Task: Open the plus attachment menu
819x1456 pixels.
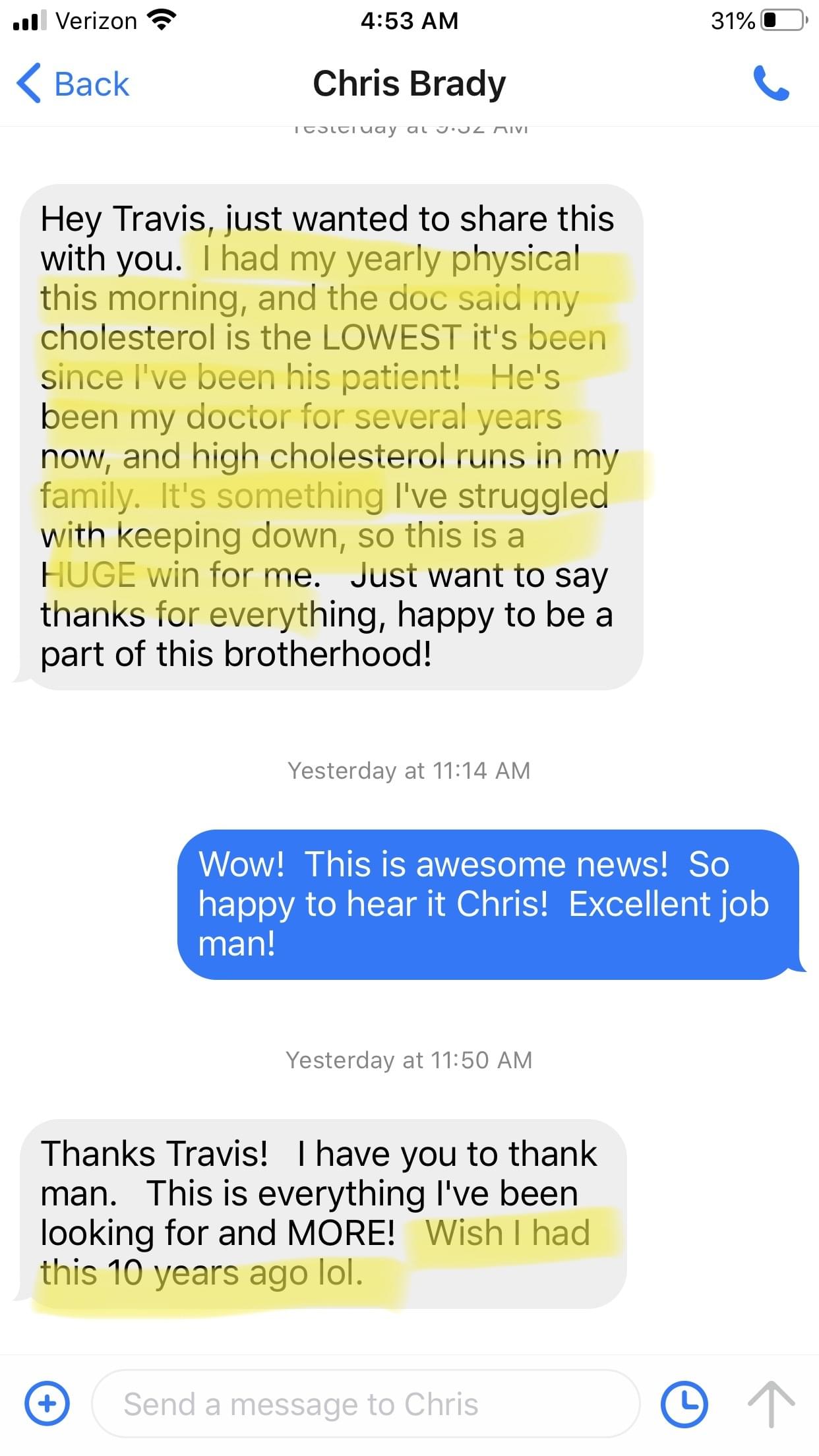Action: click(x=47, y=1403)
